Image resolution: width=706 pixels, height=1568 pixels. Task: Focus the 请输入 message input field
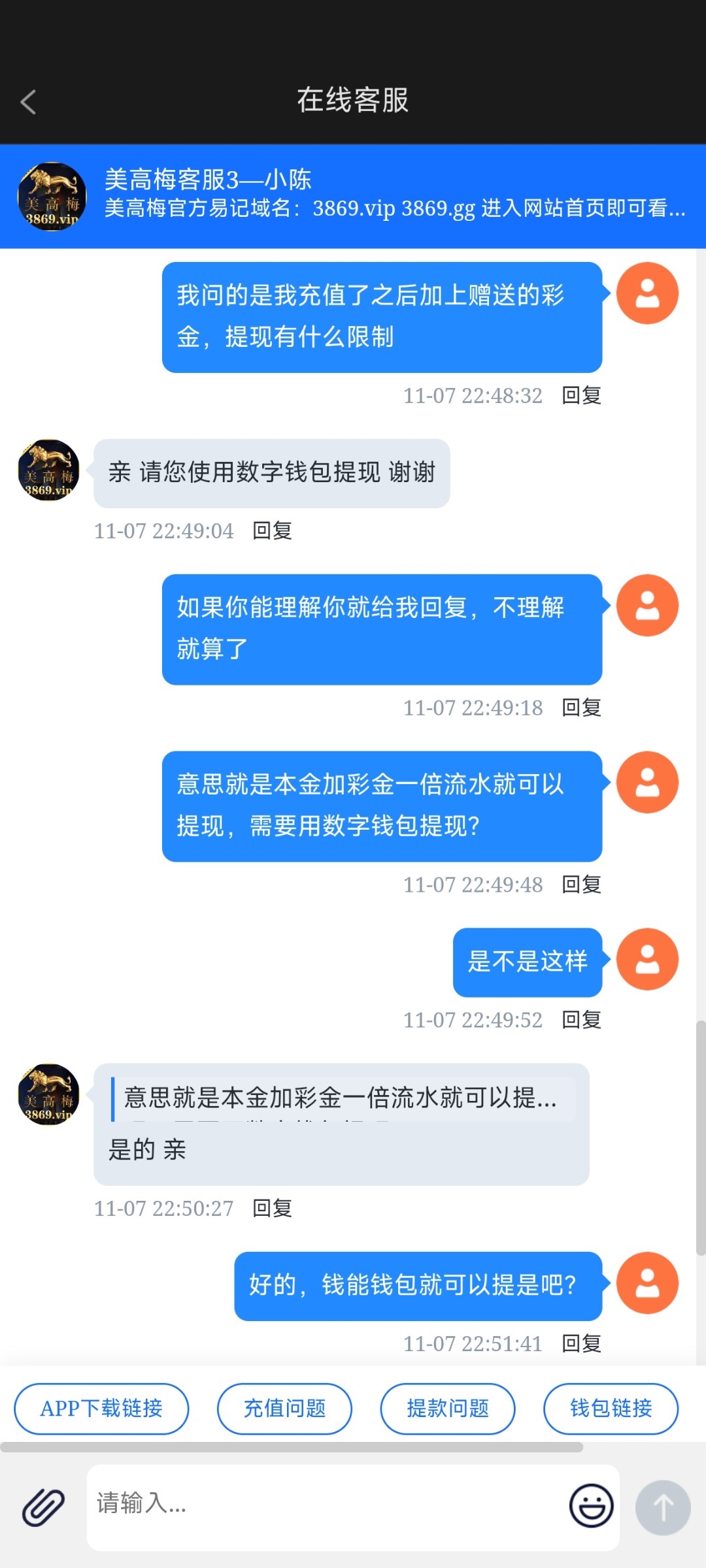point(327,1505)
